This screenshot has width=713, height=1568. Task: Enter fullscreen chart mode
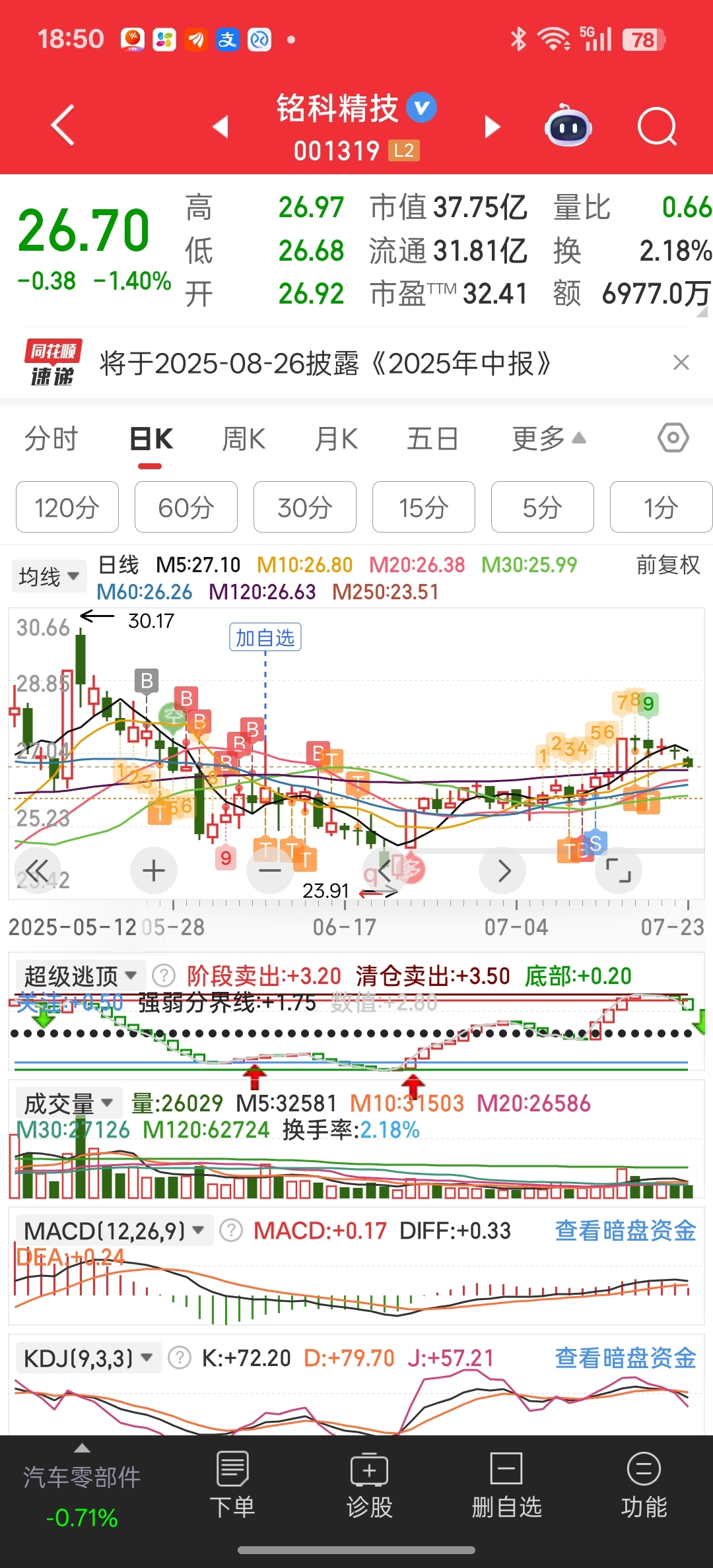pyautogui.click(x=619, y=870)
